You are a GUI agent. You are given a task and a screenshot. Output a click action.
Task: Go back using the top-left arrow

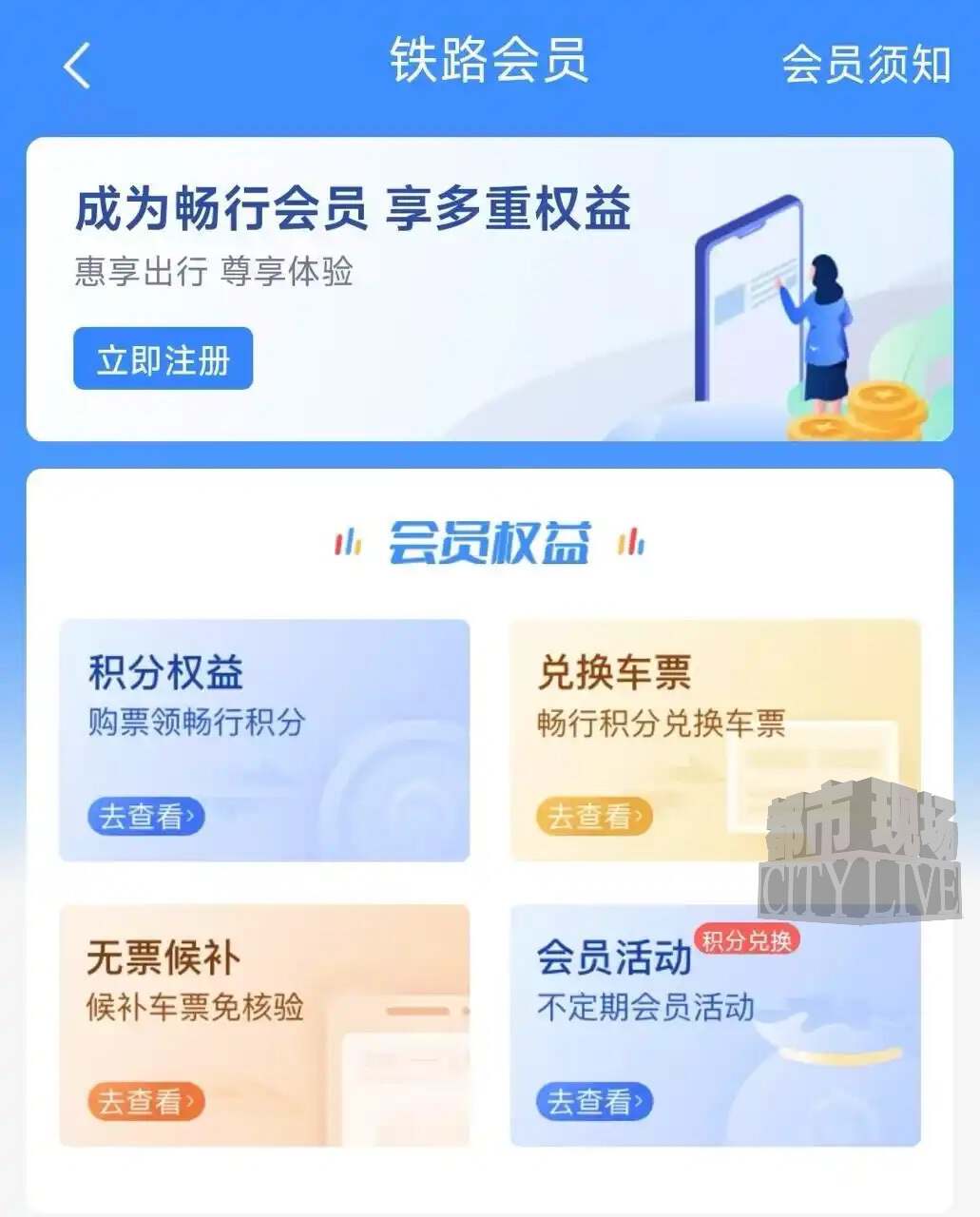click(77, 66)
